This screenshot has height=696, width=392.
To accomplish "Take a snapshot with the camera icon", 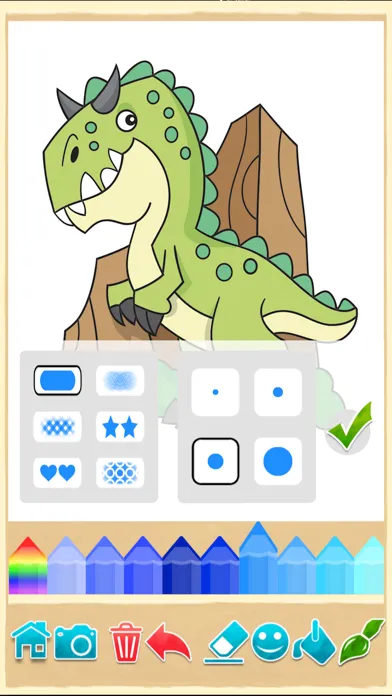I will pos(75,641).
